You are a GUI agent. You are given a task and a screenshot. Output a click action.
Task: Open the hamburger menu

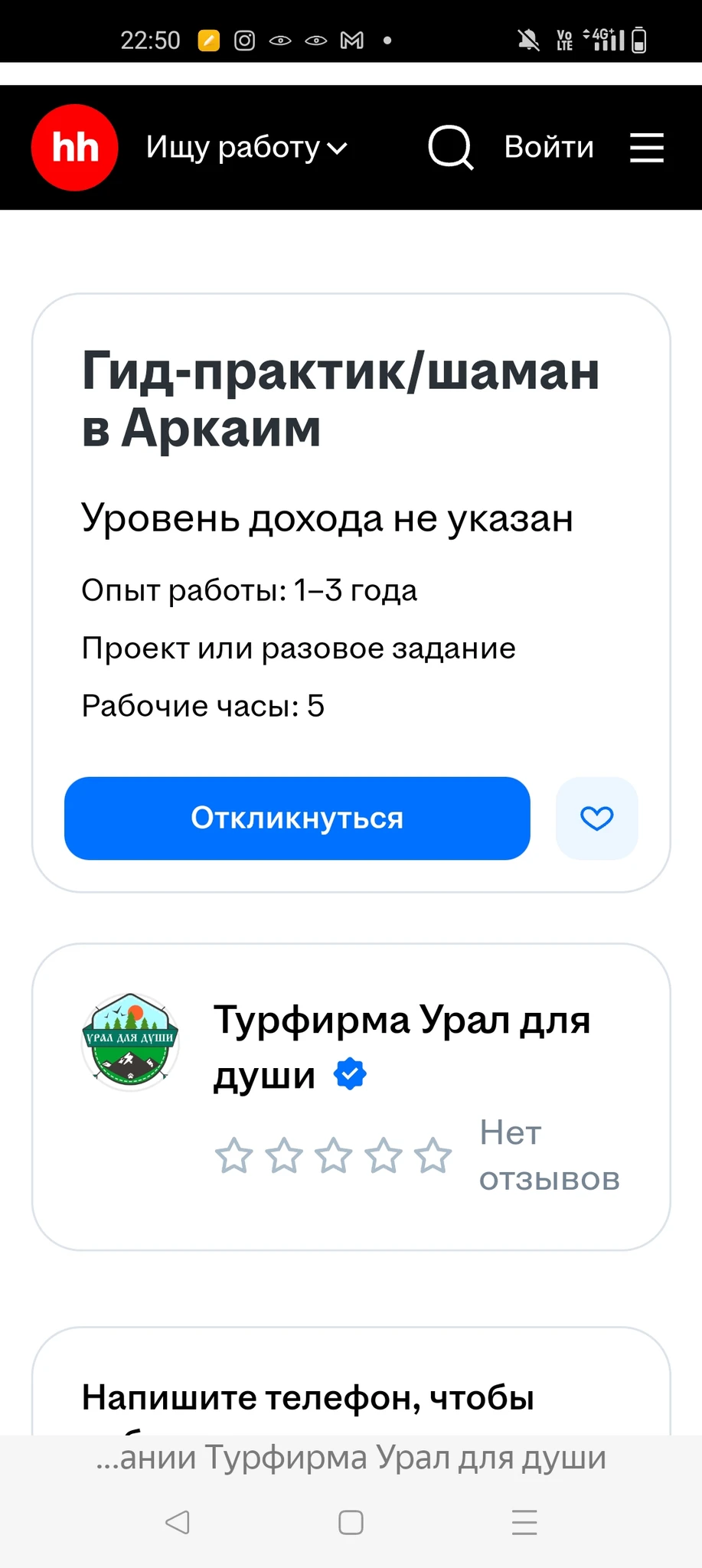(647, 147)
